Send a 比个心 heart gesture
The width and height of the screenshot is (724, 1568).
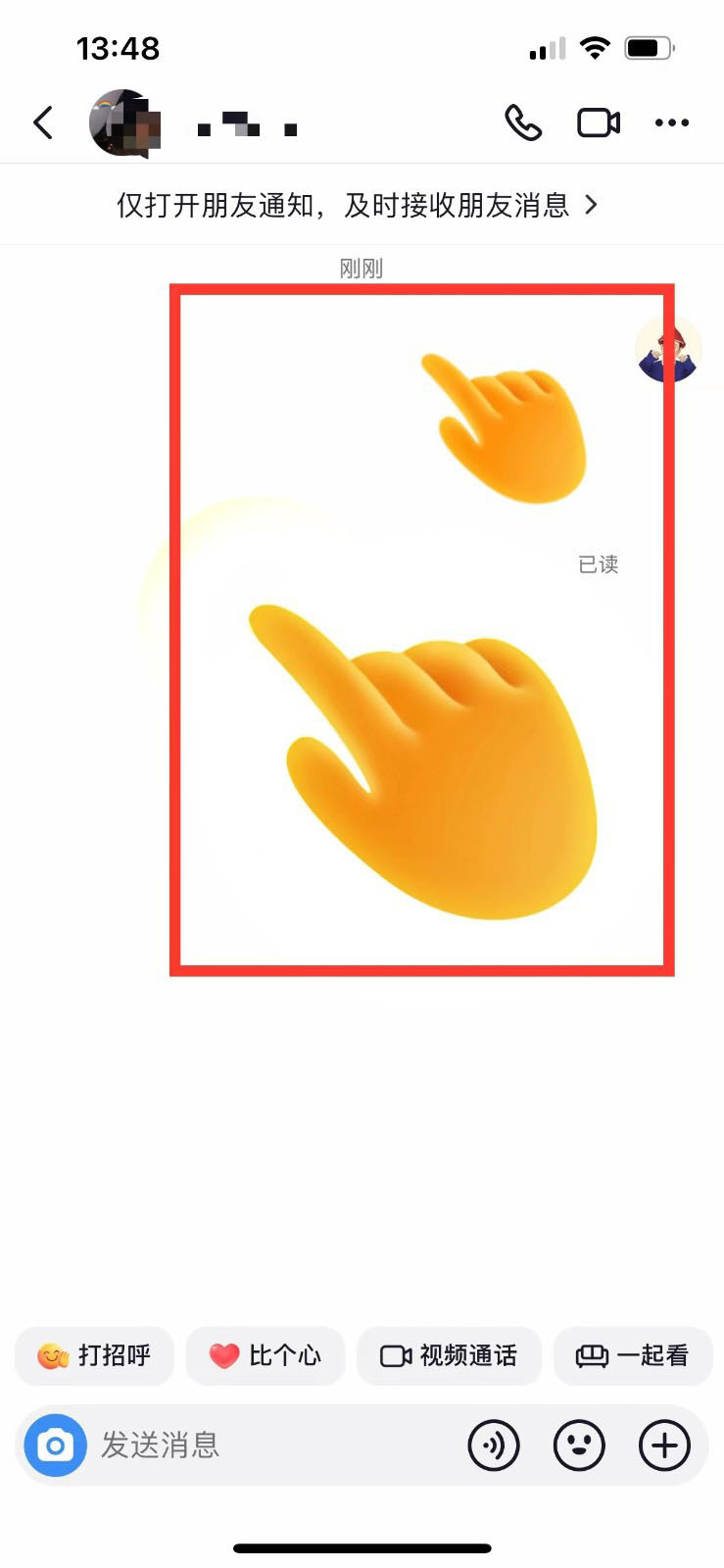click(265, 1355)
